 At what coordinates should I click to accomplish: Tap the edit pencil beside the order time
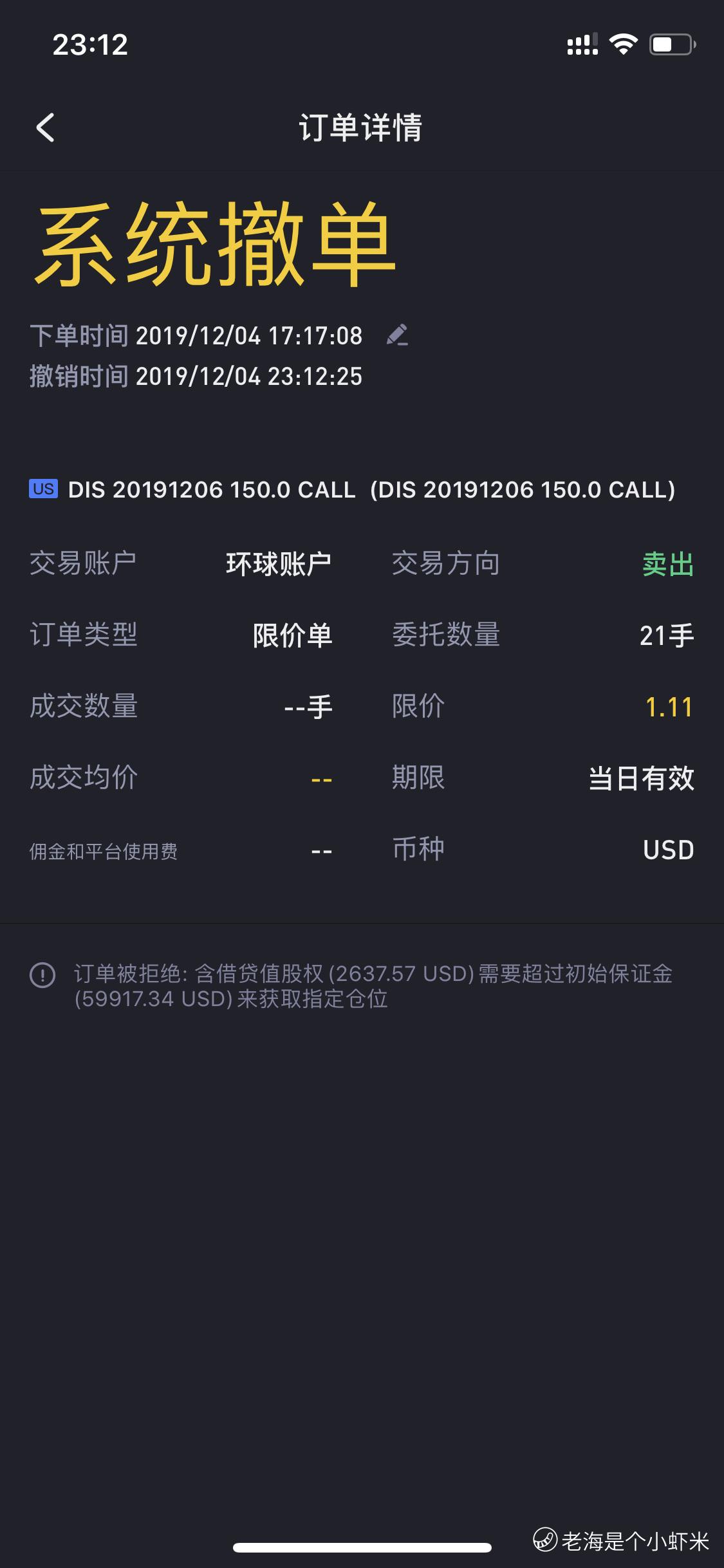pos(397,335)
